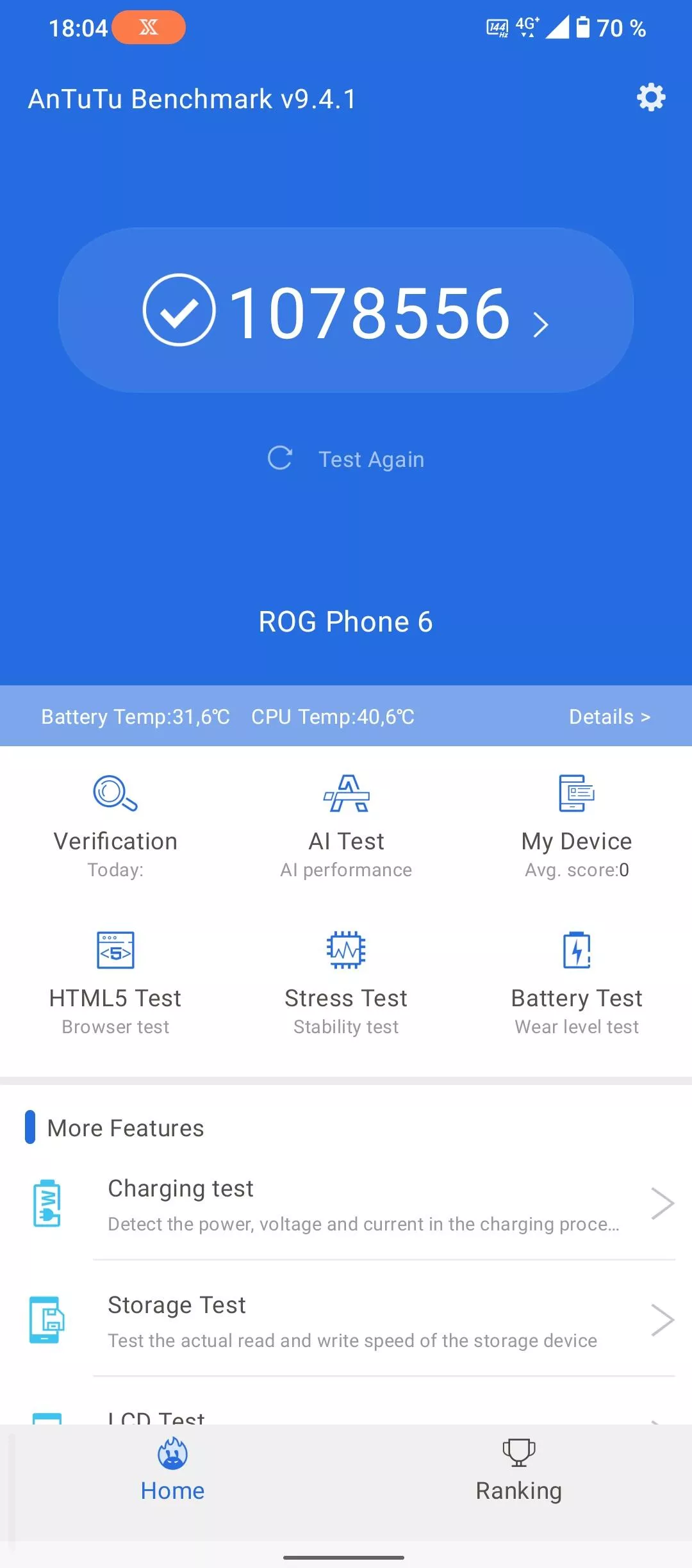Open My Device info

577,826
